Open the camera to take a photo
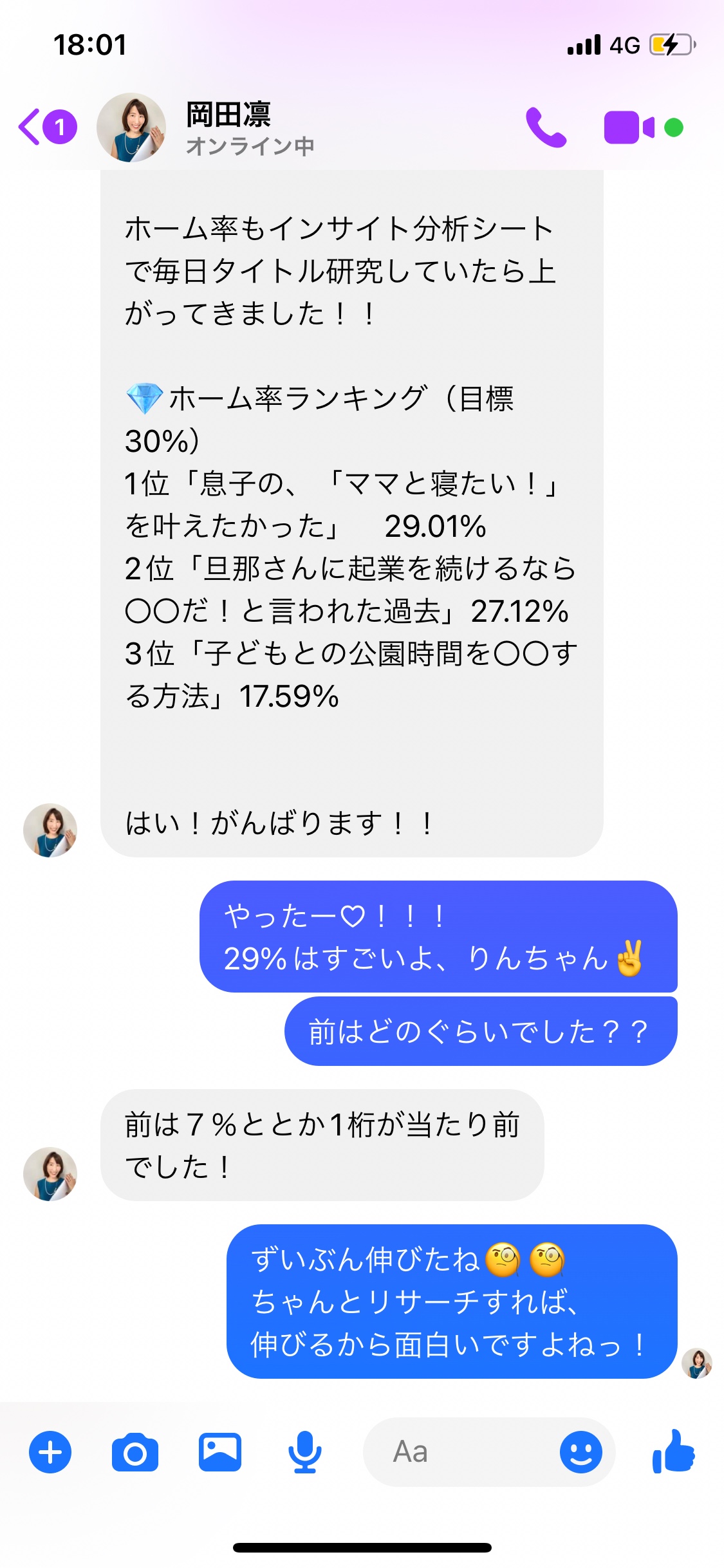 pos(135,1452)
